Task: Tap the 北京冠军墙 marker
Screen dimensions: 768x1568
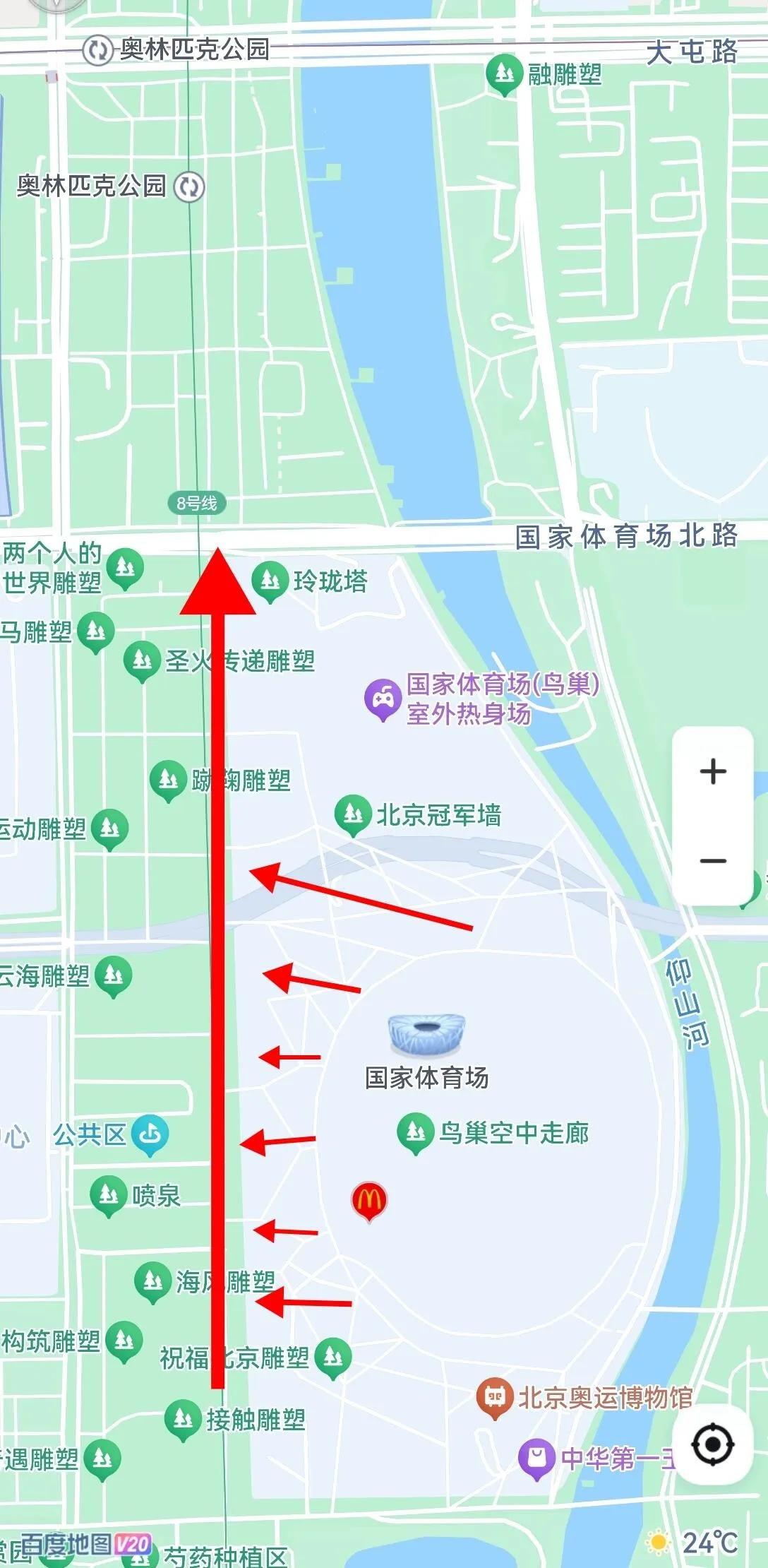Action: click(x=353, y=814)
